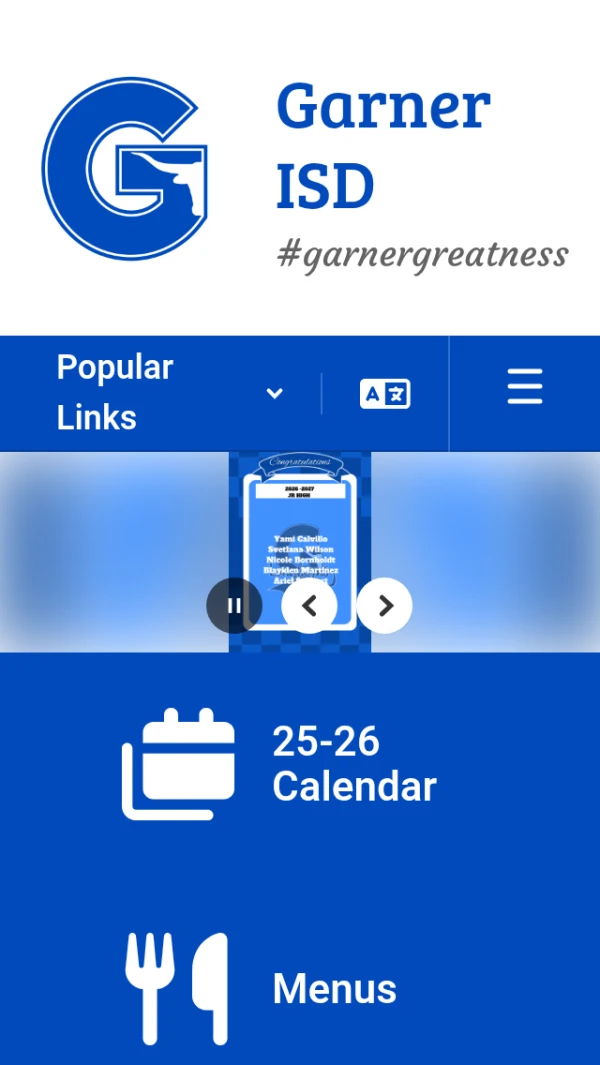Open the language translate option
The width and height of the screenshot is (600, 1065).
pos(385,393)
